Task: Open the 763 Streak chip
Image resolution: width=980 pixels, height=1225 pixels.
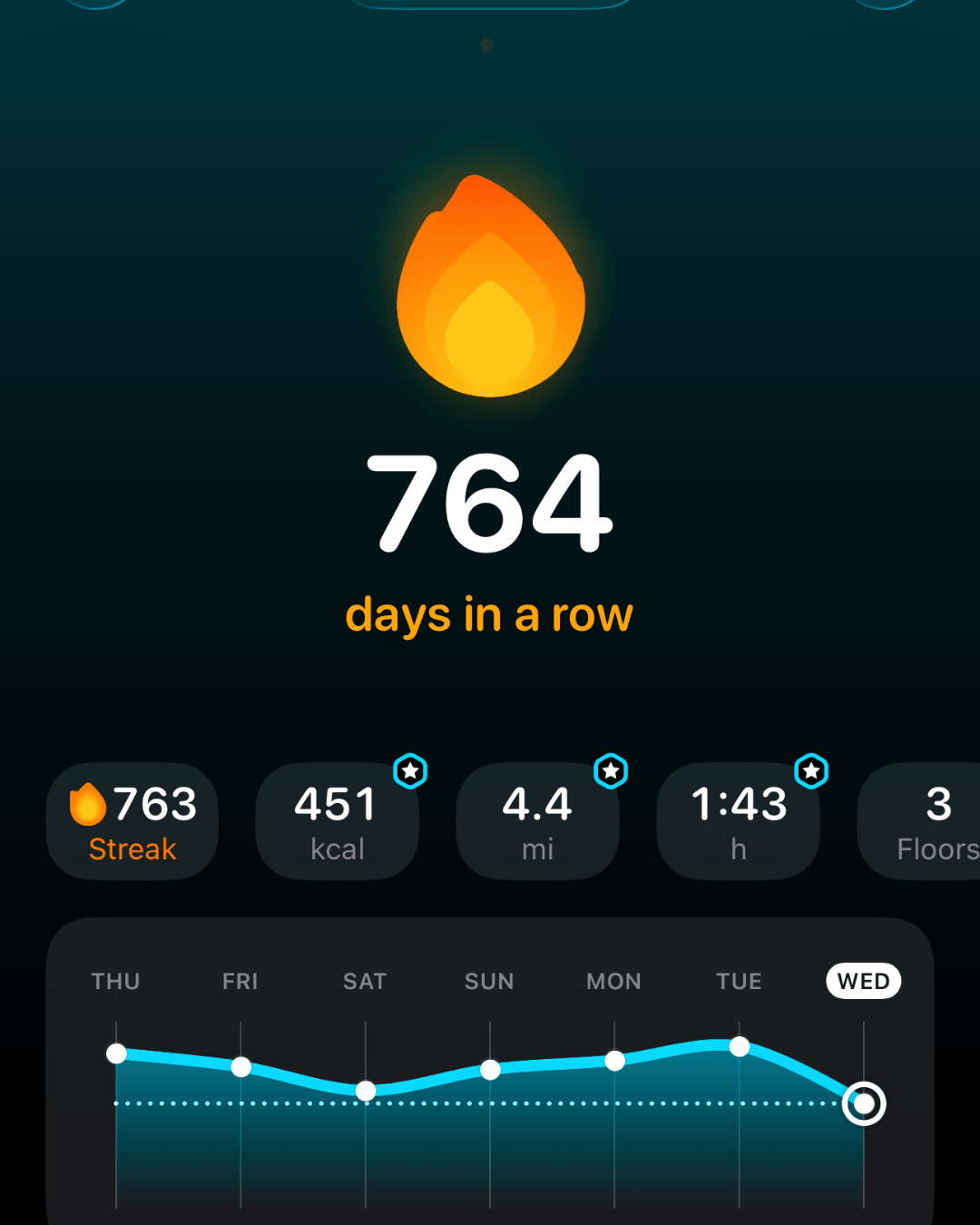Action: tap(132, 821)
